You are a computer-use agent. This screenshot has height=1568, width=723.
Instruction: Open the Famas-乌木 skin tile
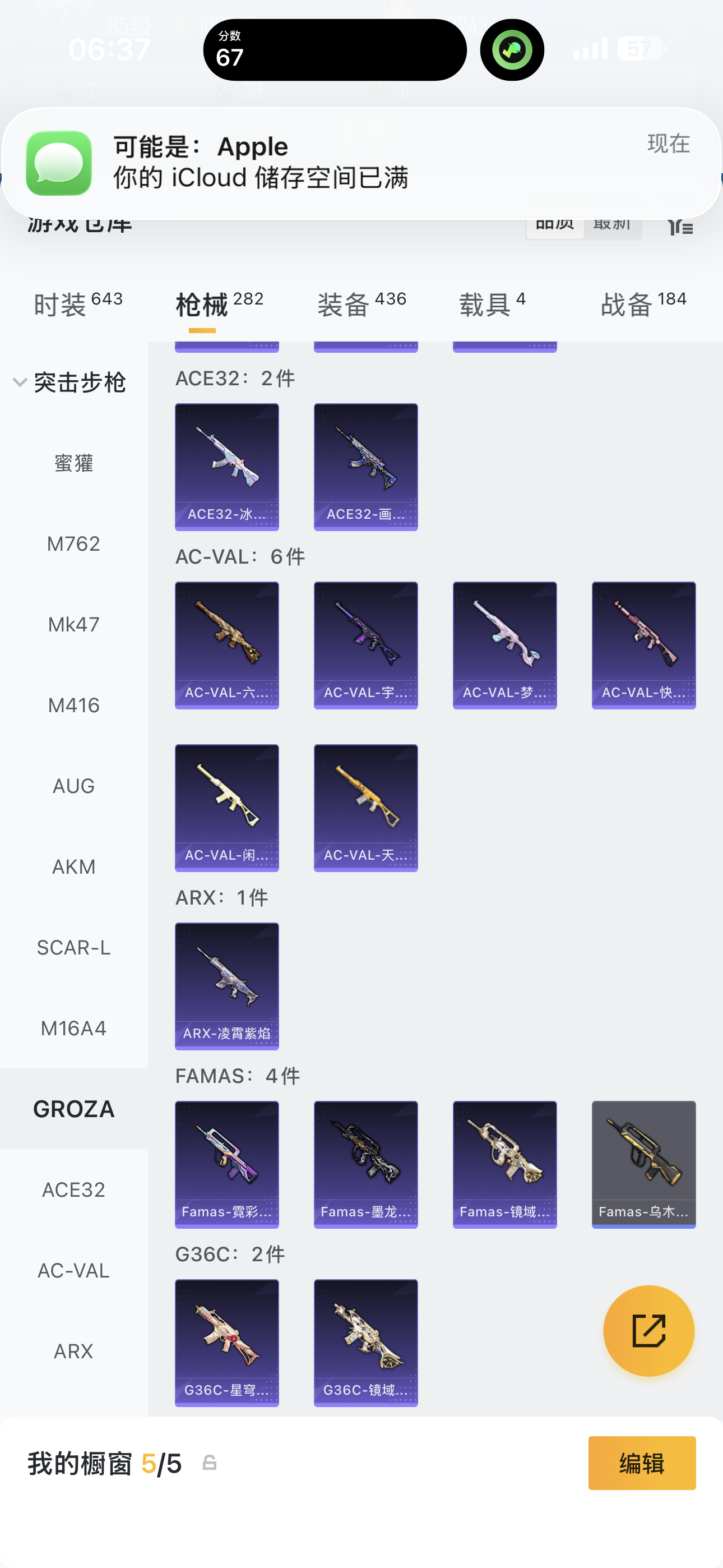click(643, 1164)
